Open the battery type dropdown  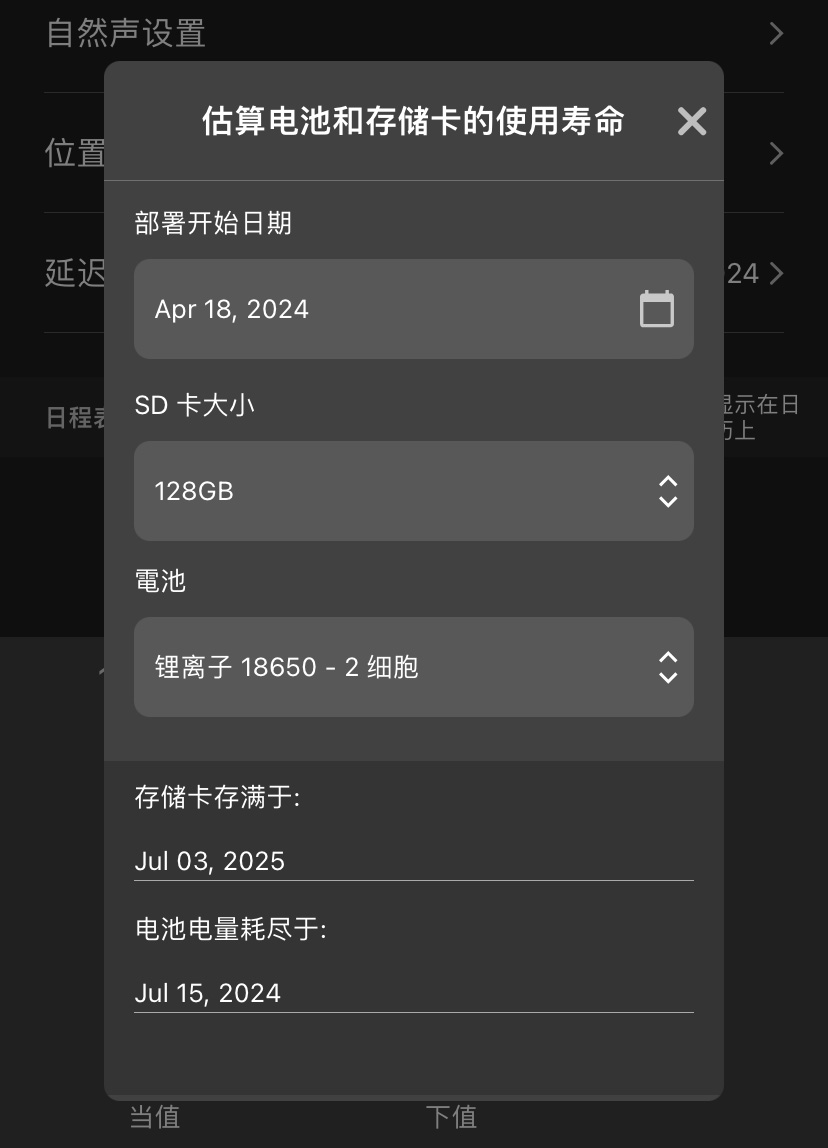pyautogui.click(x=413, y=667)
